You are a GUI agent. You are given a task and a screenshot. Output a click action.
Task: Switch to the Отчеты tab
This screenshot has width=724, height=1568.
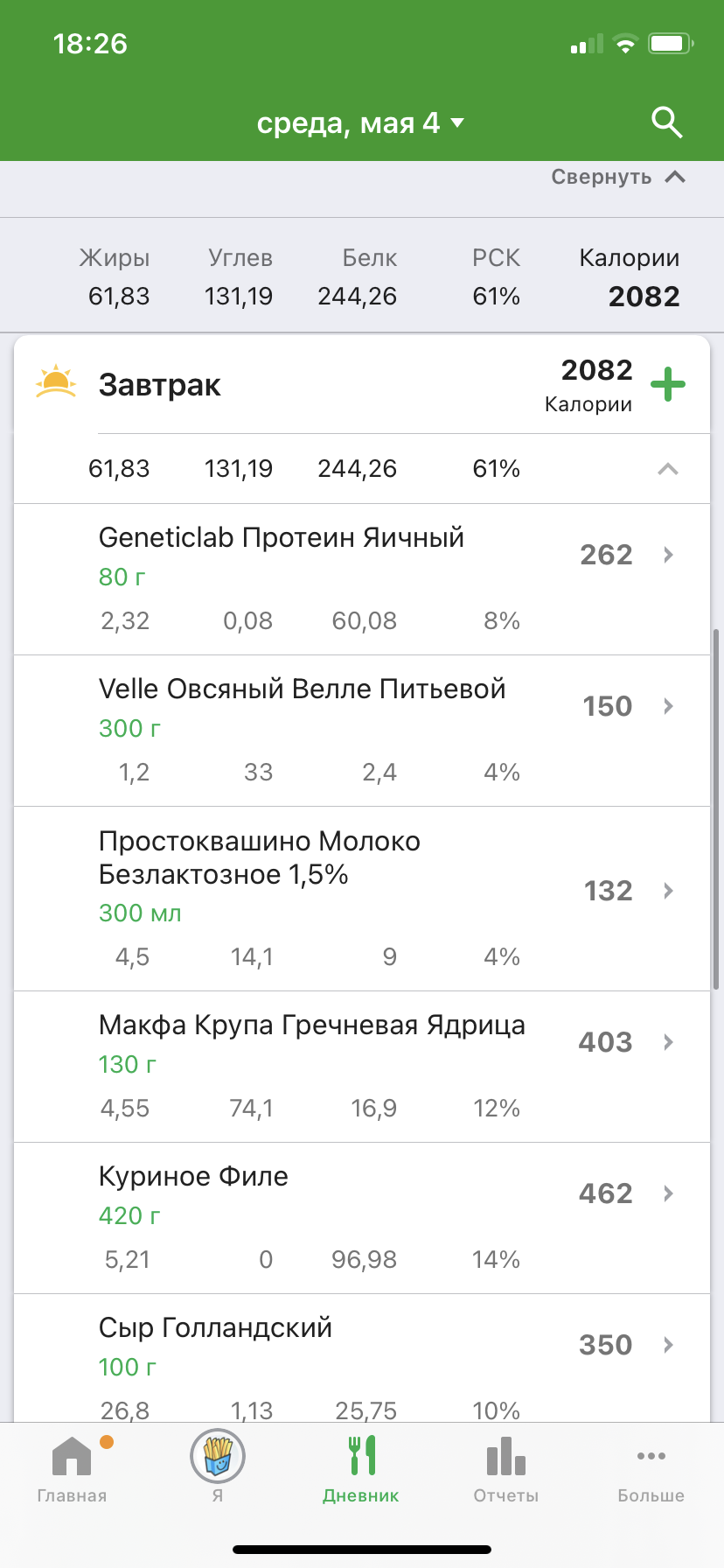point(506,1470)
